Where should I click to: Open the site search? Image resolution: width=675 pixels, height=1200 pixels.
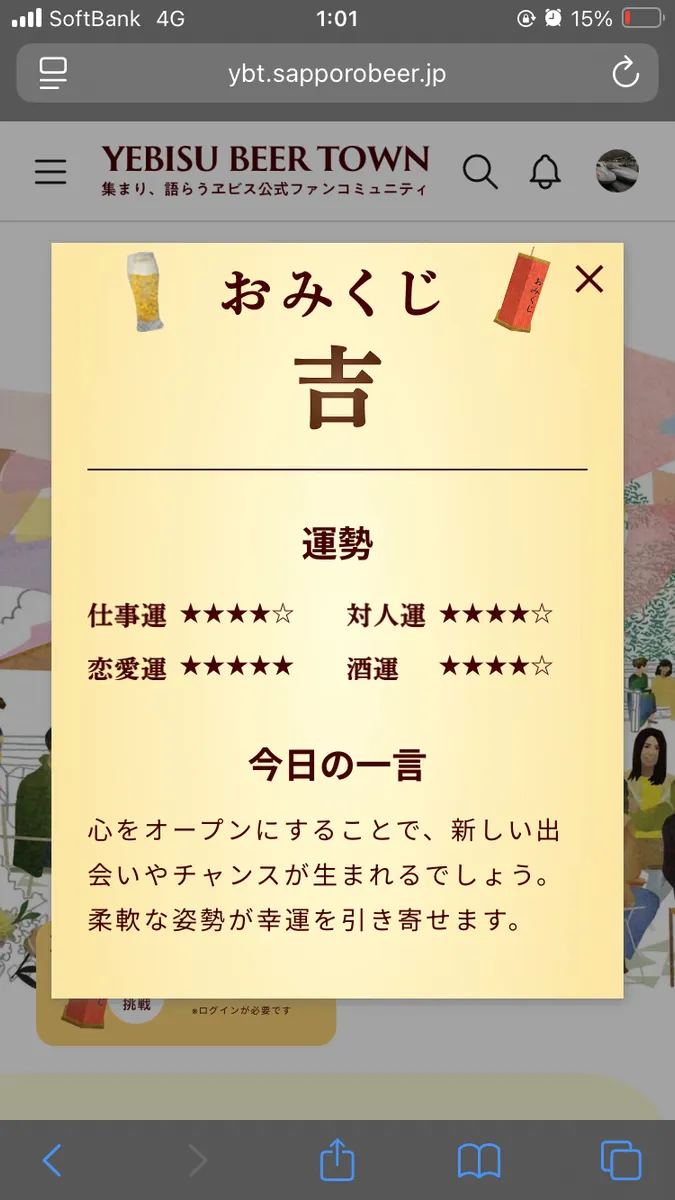480,172
